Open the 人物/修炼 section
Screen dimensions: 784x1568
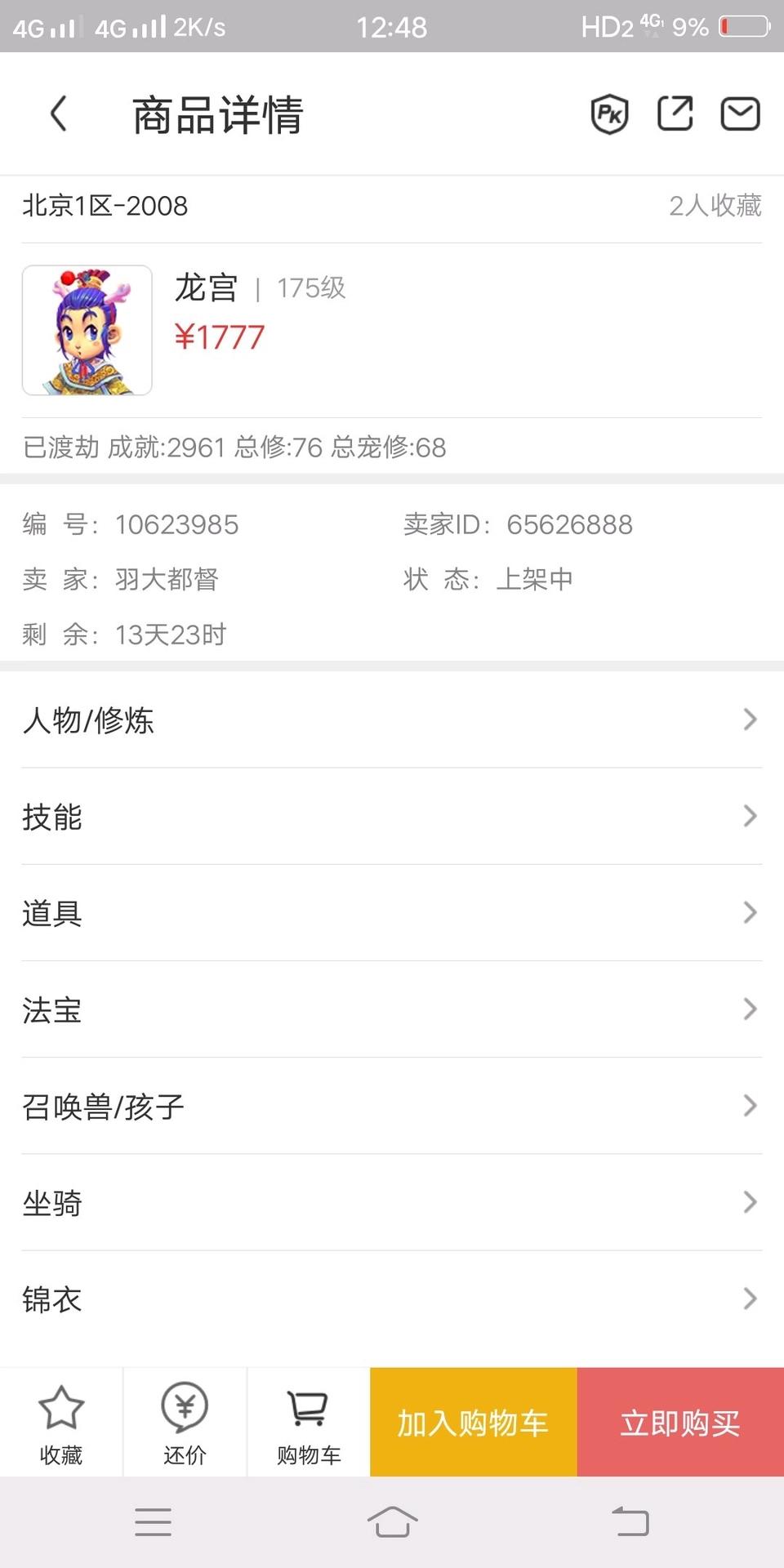(392, 720)
